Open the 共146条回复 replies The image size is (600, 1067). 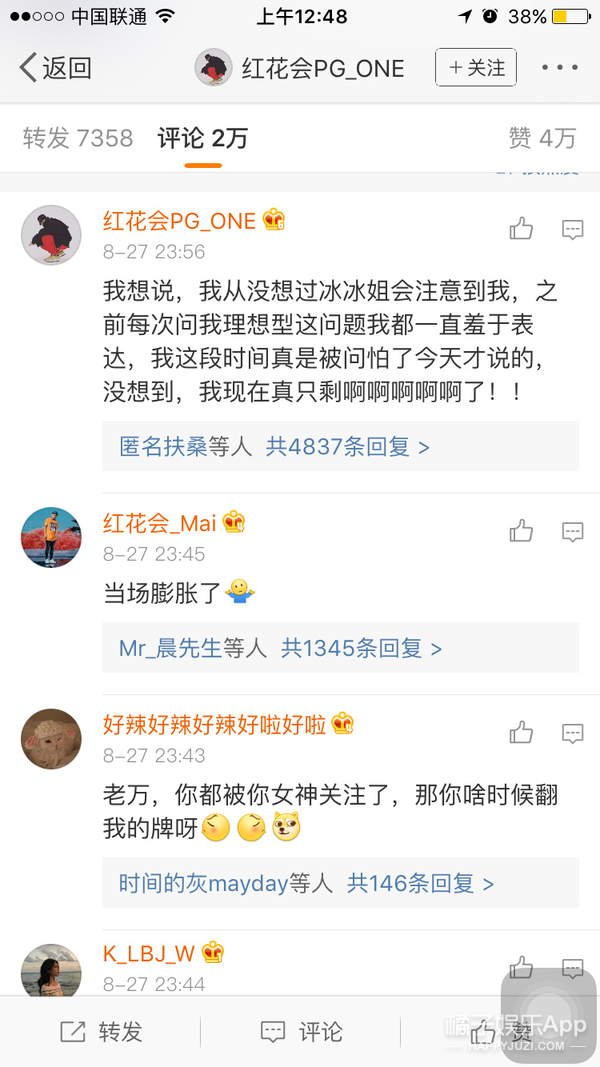click(x=420, y=883)
